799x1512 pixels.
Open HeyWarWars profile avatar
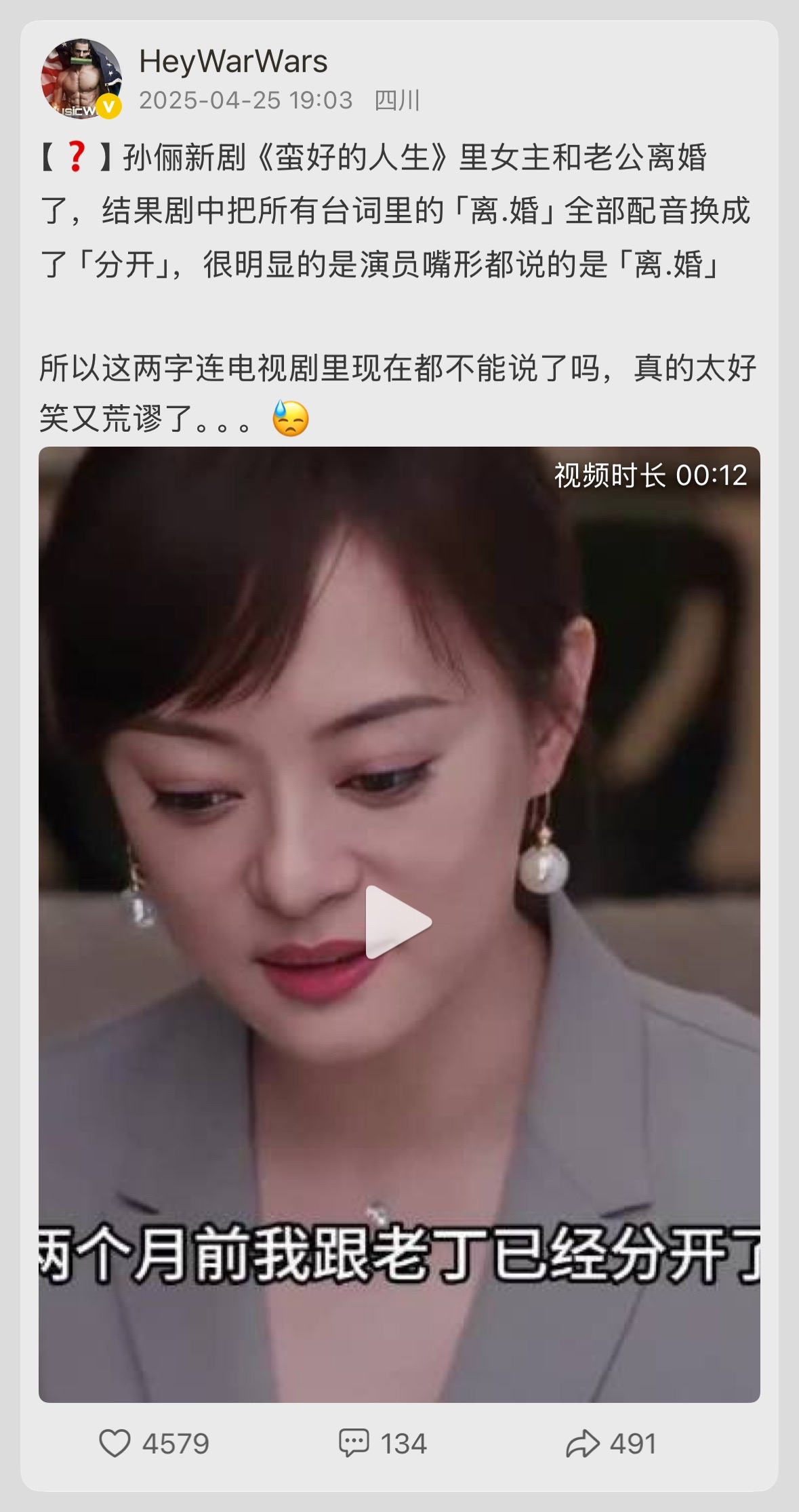coord(81,79)
